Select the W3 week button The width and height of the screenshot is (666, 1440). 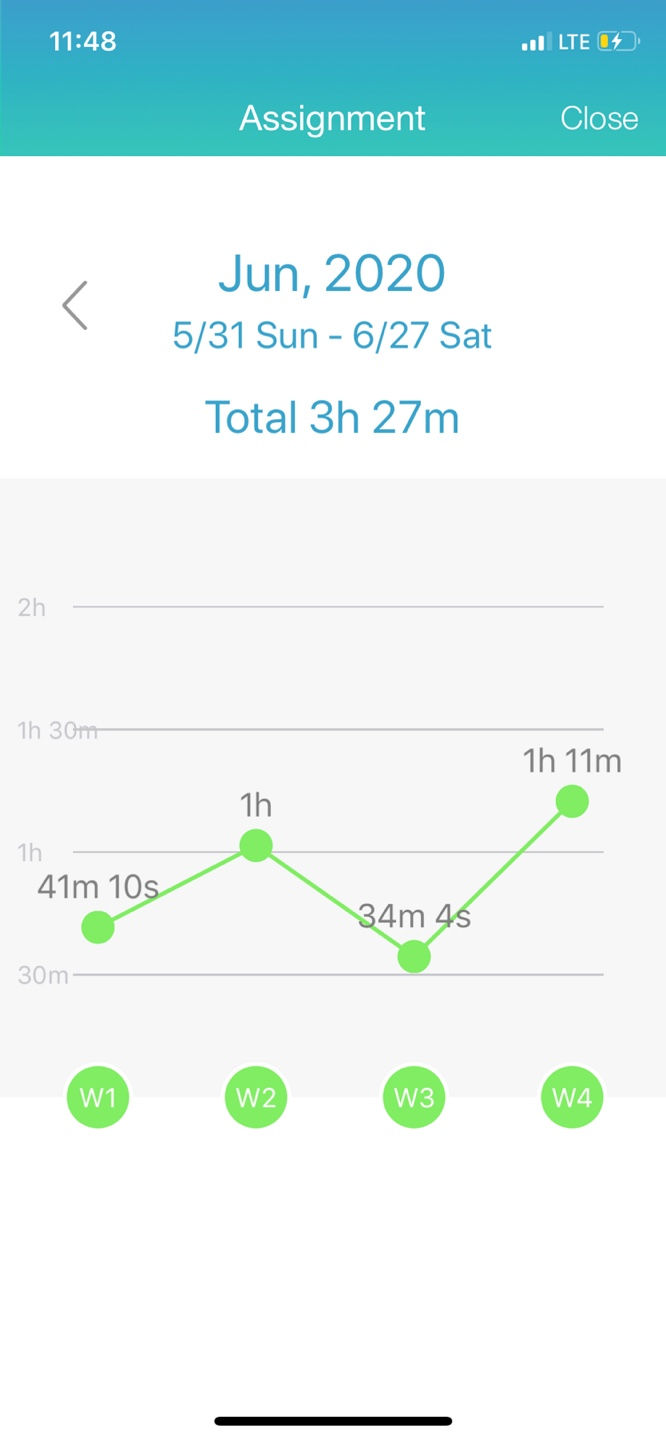[x=414, y=1097]
